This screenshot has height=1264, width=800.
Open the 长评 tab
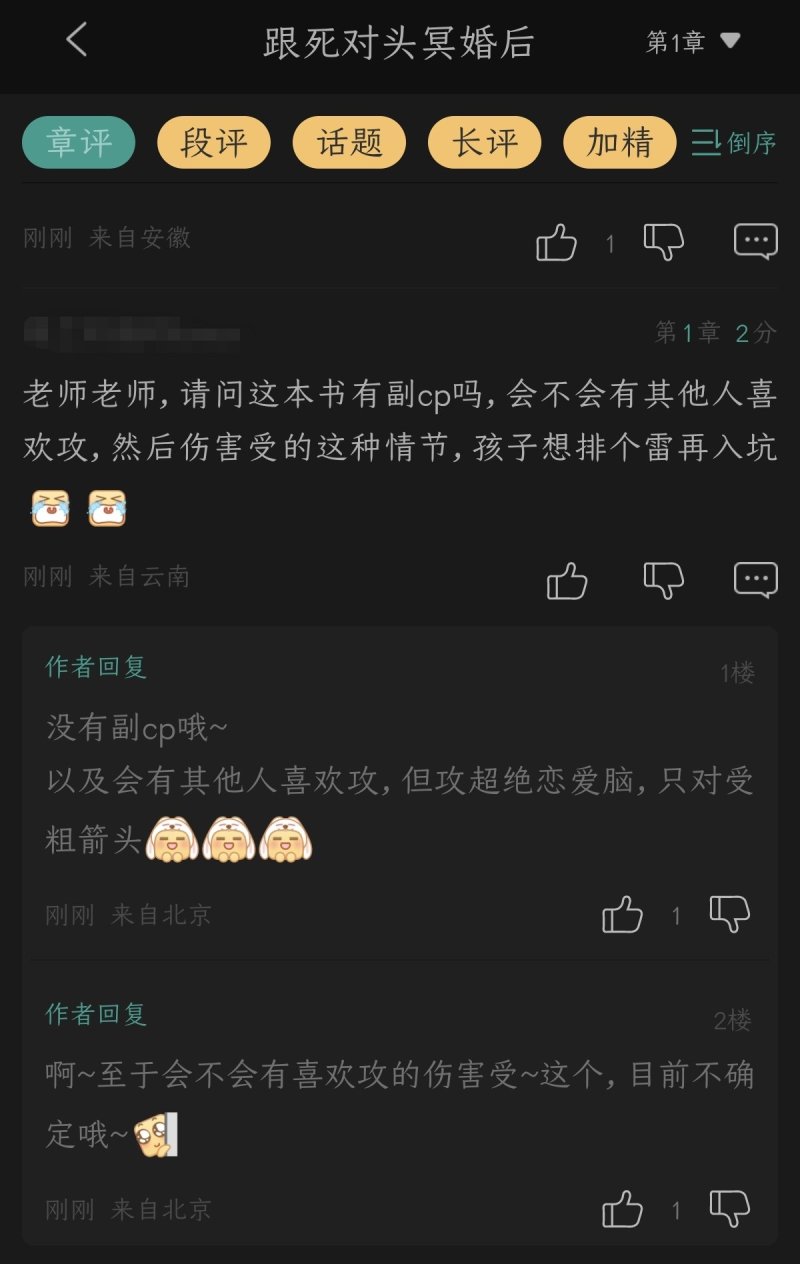(484, 142)
